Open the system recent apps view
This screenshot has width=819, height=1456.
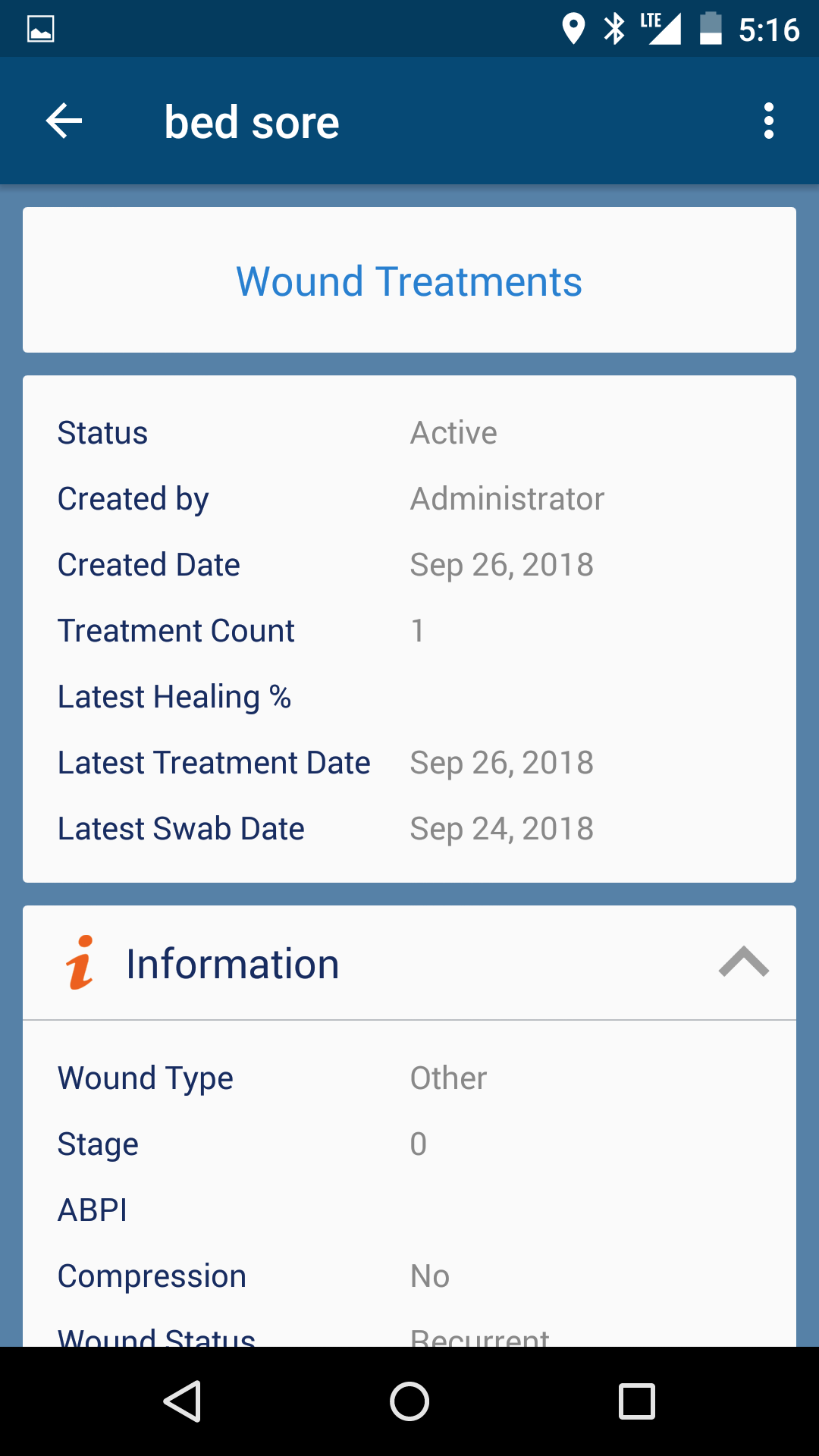point(637,1401)
